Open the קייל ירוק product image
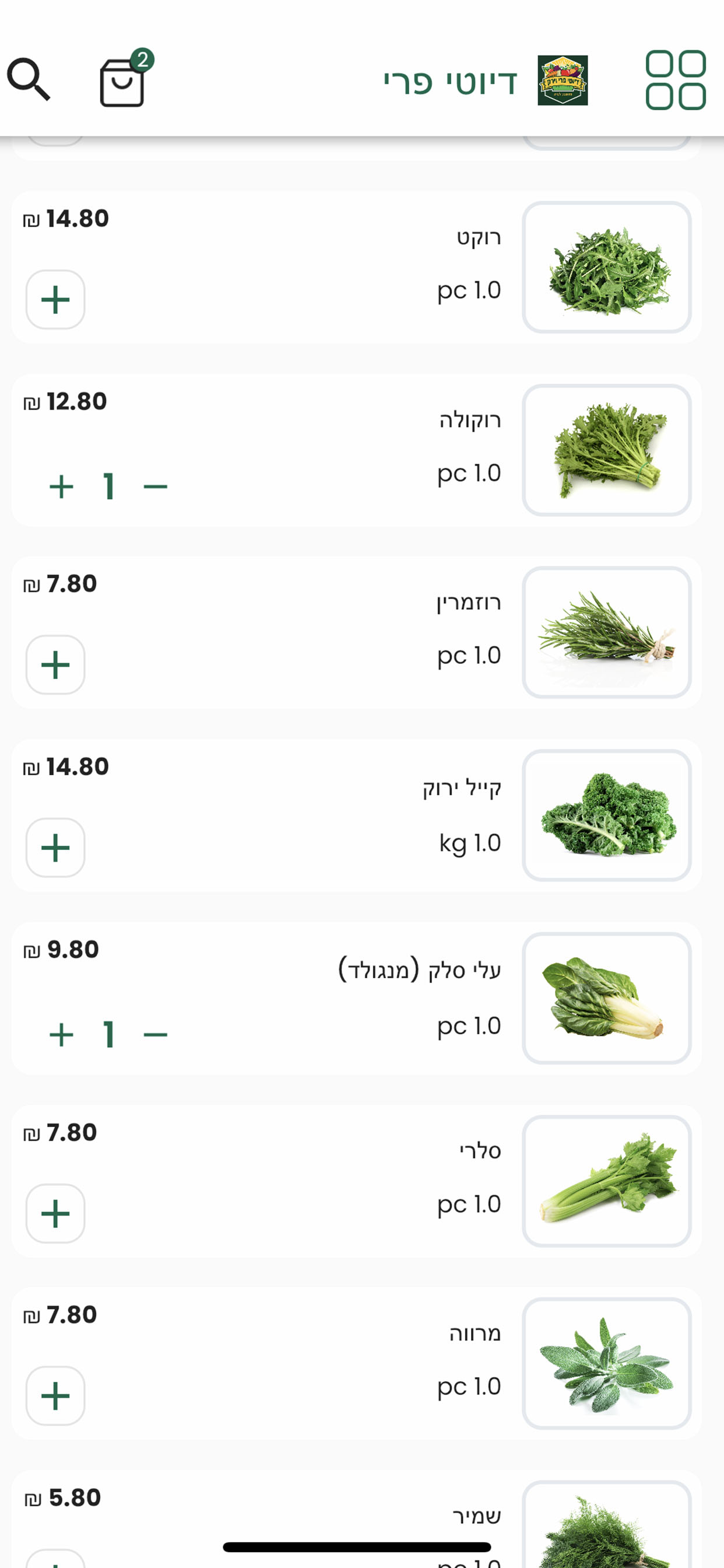This screenshot has width=724, height=1568. click(x=607, y=815)
